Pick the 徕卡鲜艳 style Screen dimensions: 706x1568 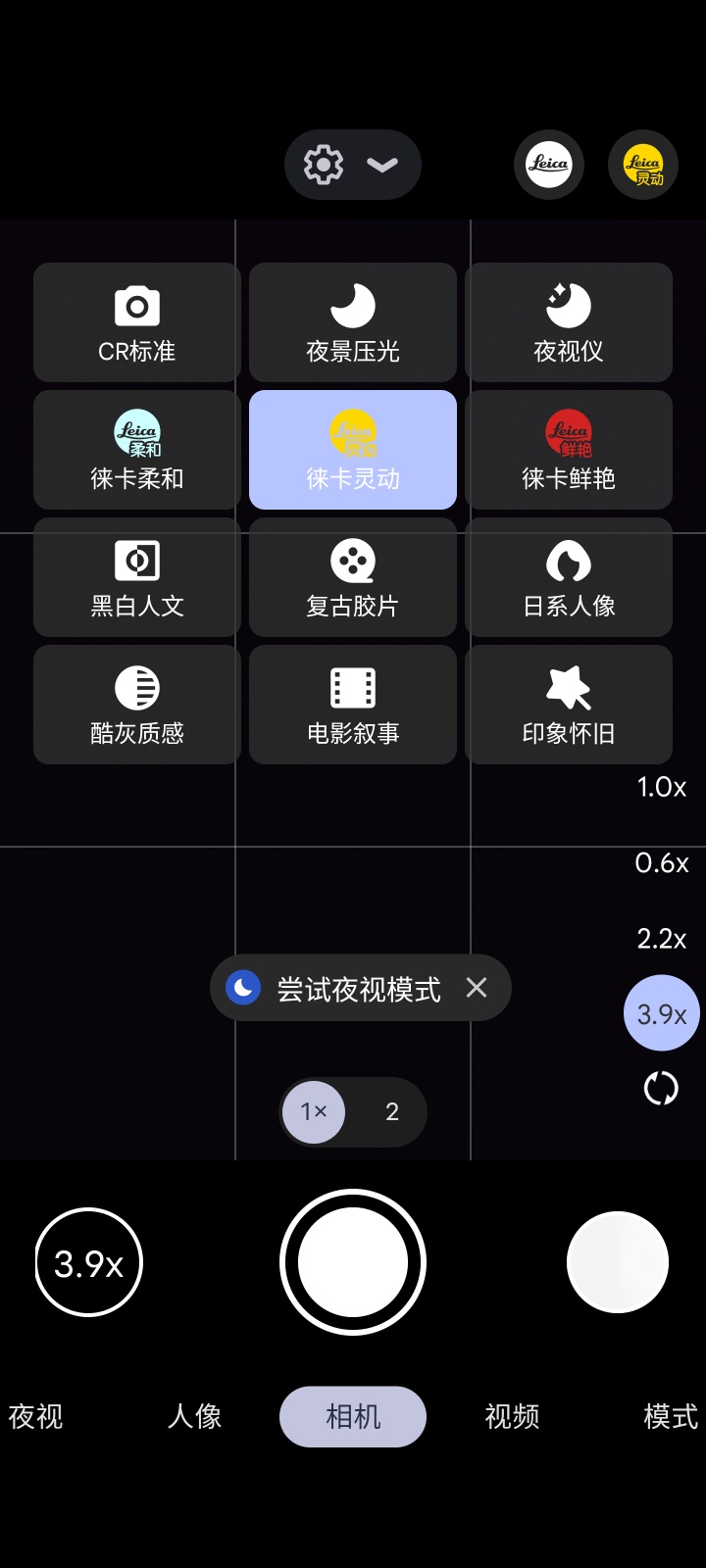pos(569,450)
